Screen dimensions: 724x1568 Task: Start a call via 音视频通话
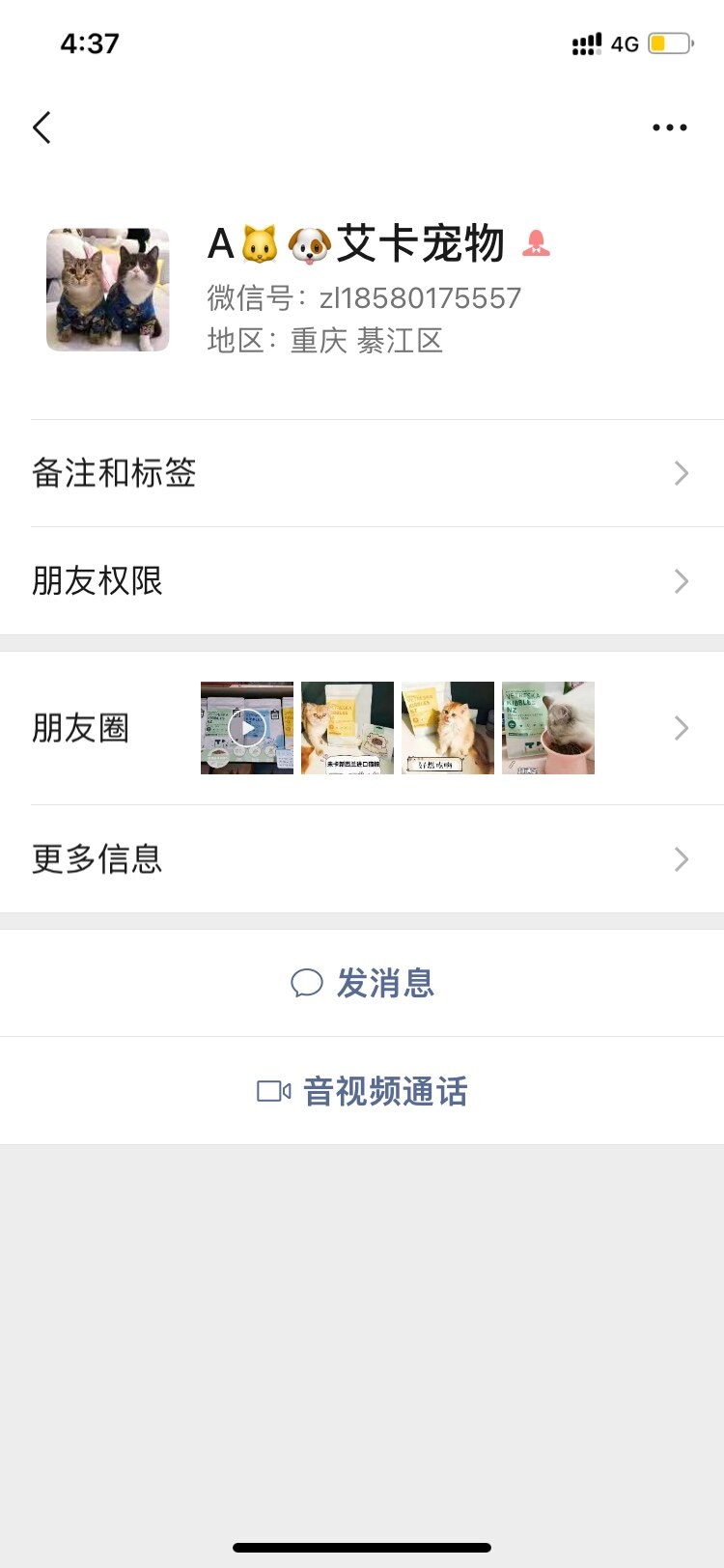coord(362,1091)
